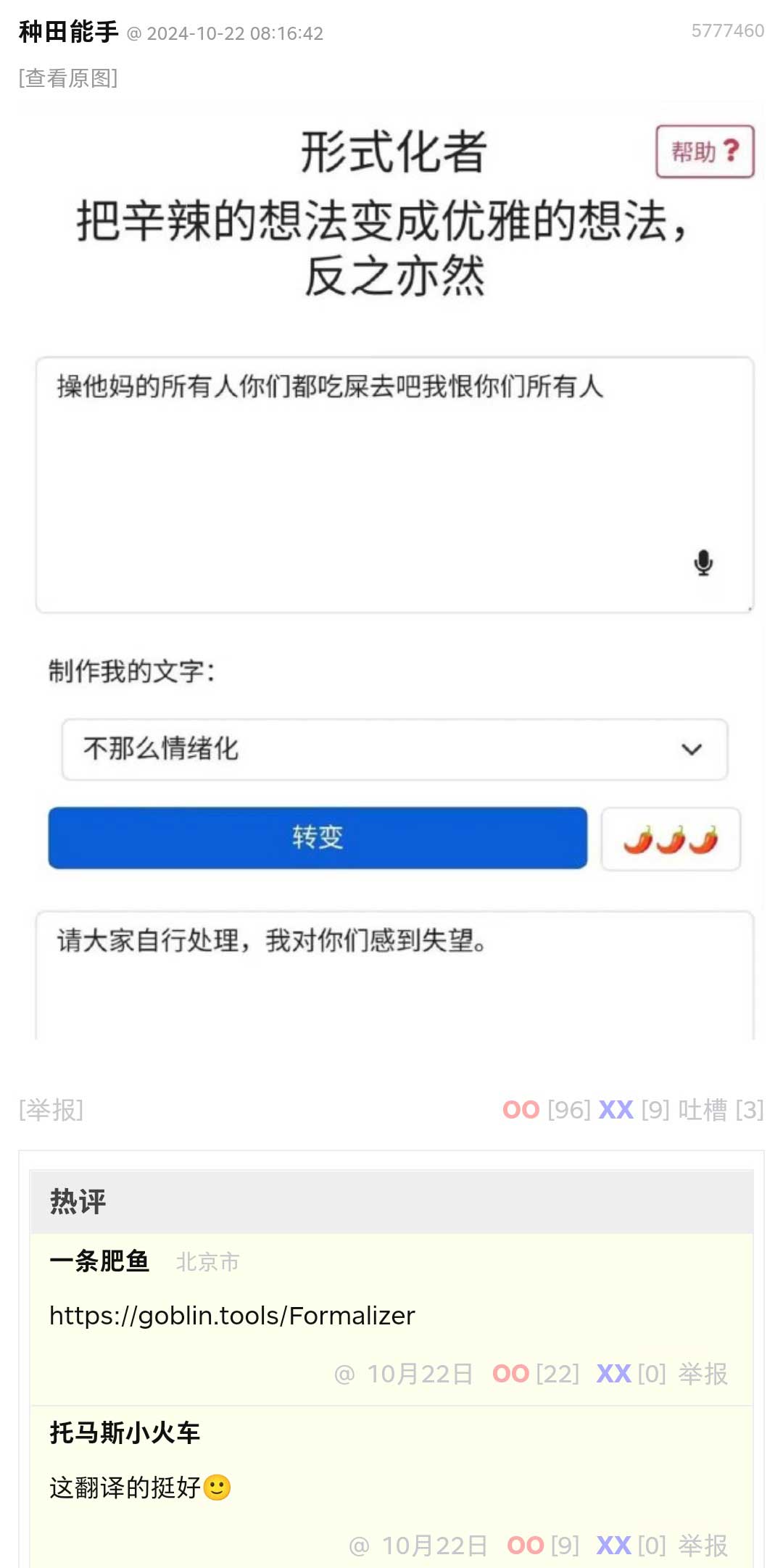Report 一条肥鱼's comment
Viewport: 783px width, 1568px height.
tap(703, 1373)
